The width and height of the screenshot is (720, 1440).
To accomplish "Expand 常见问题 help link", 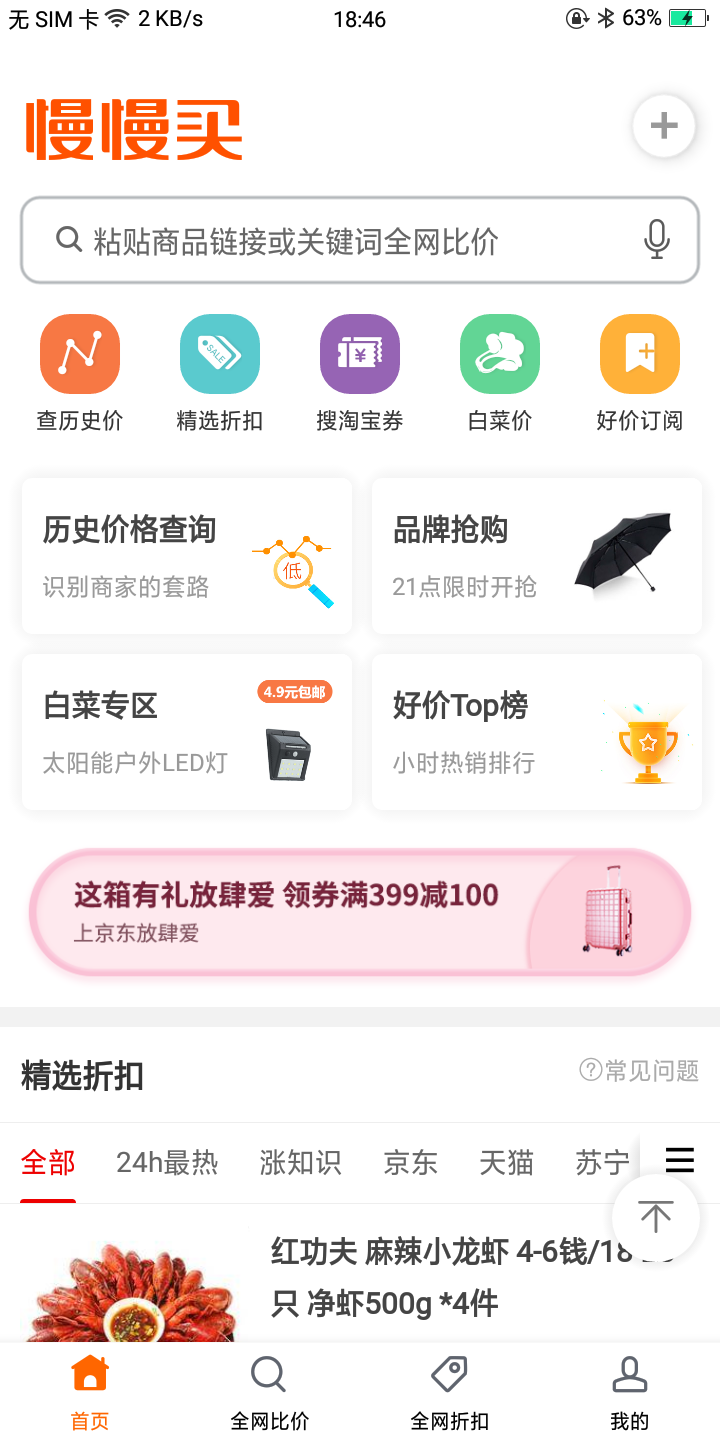I will 638,1070.
